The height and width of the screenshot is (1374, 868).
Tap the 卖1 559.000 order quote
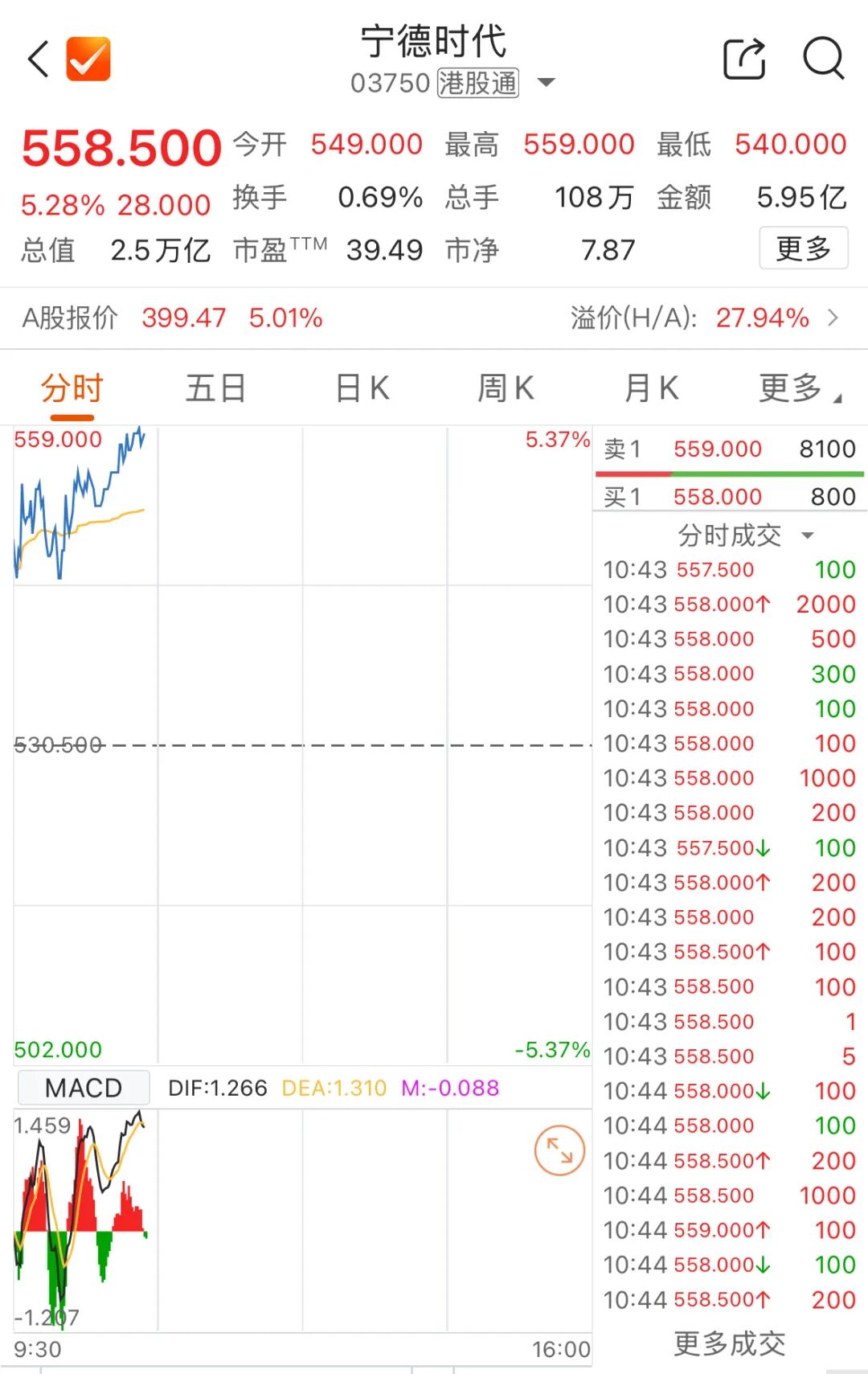tap(729, 449)
